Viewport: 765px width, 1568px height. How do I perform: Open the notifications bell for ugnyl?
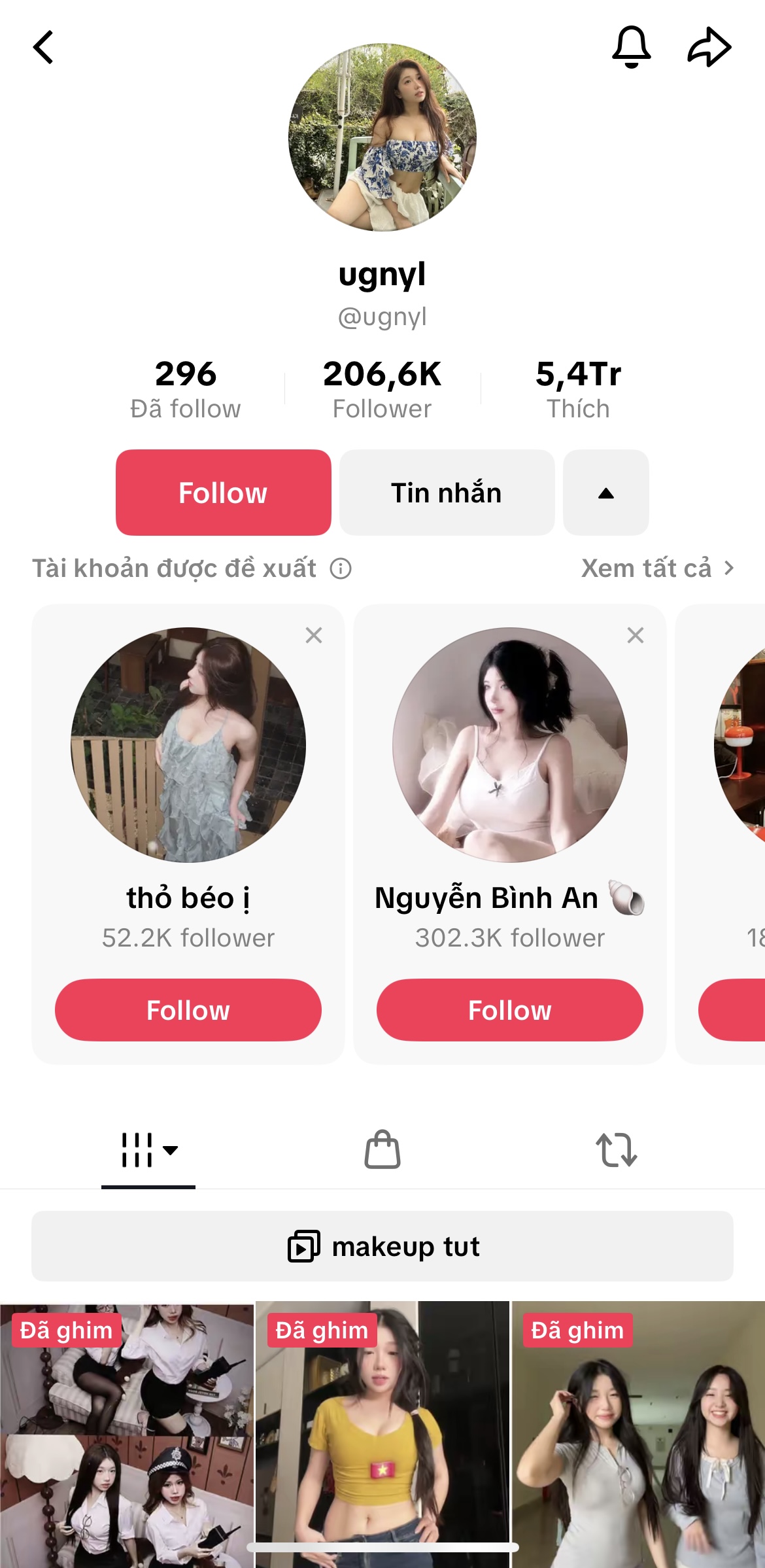[631, 47]
